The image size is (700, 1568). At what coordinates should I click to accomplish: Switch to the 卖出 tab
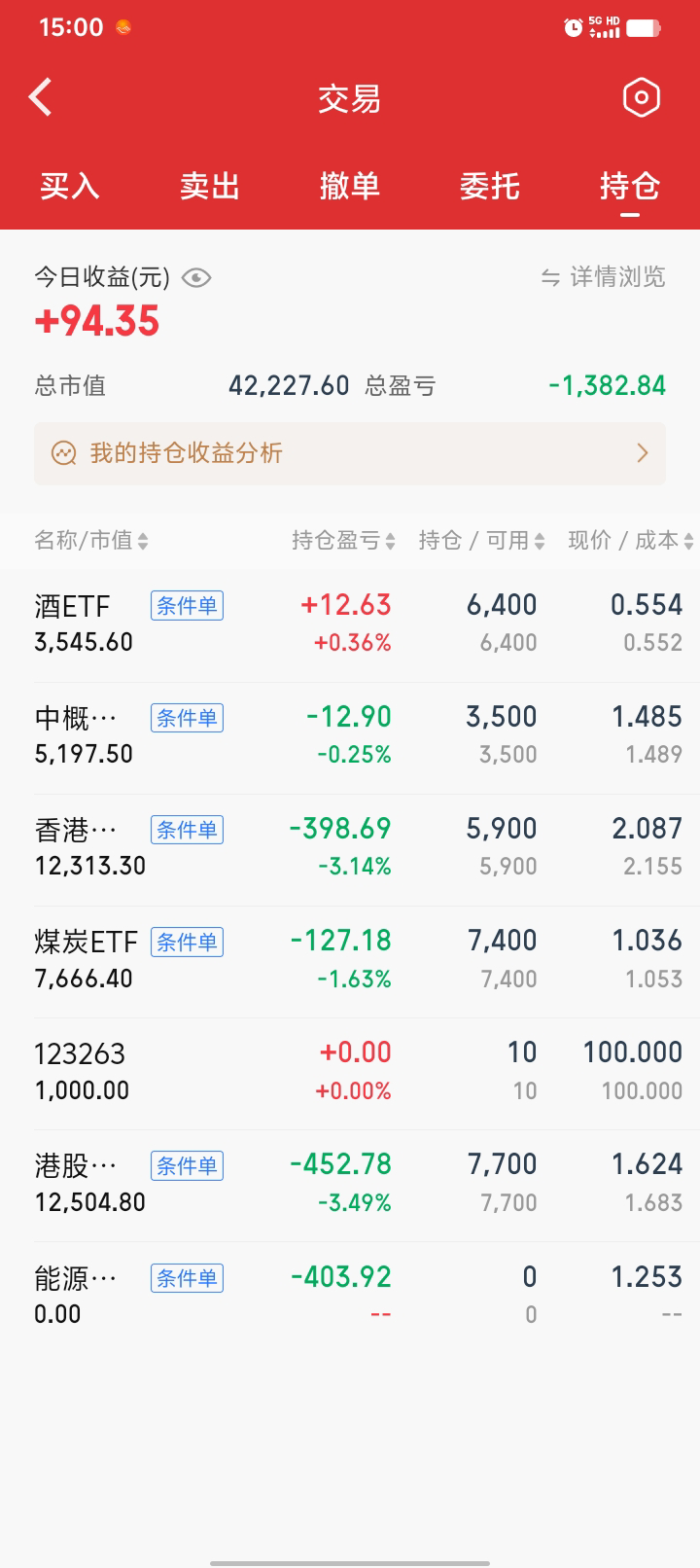point(210,186)
